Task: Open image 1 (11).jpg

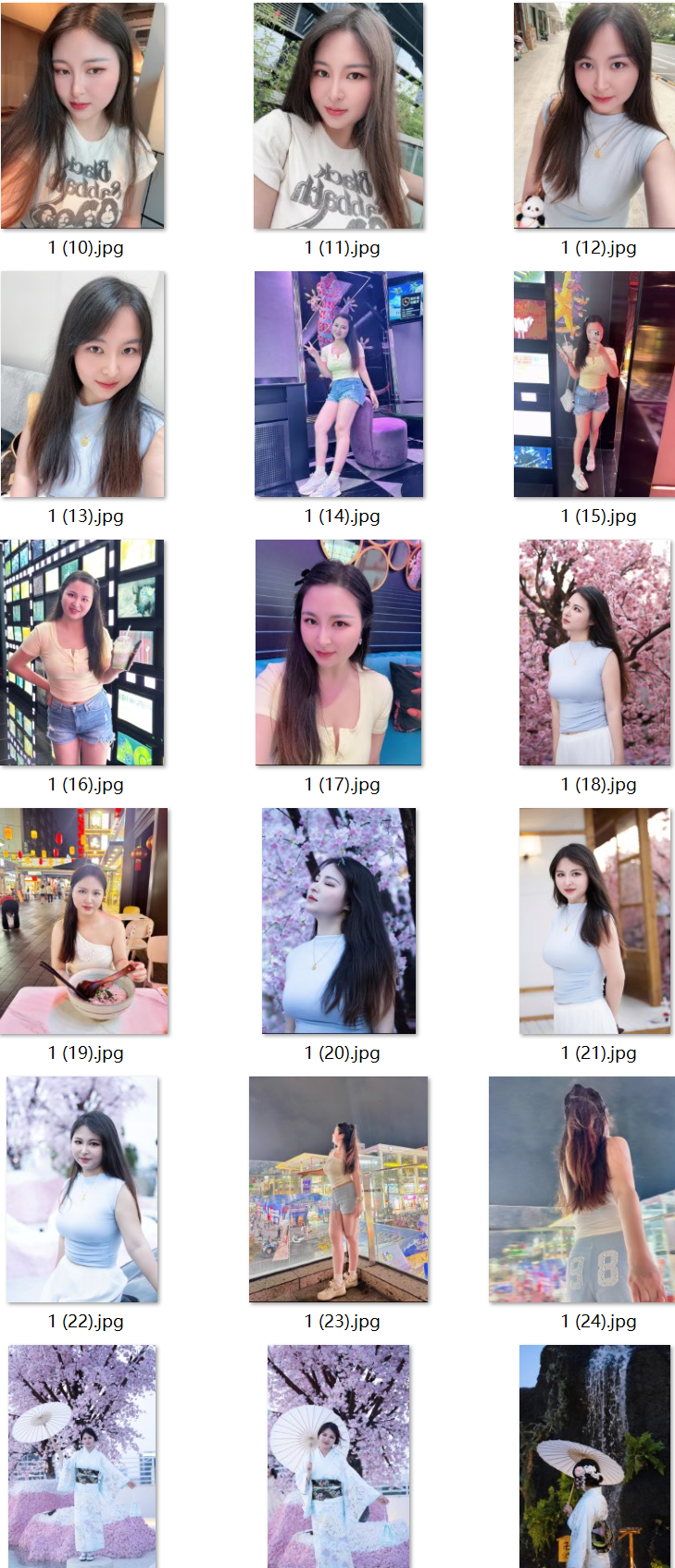Action: (x=339, y=116)
